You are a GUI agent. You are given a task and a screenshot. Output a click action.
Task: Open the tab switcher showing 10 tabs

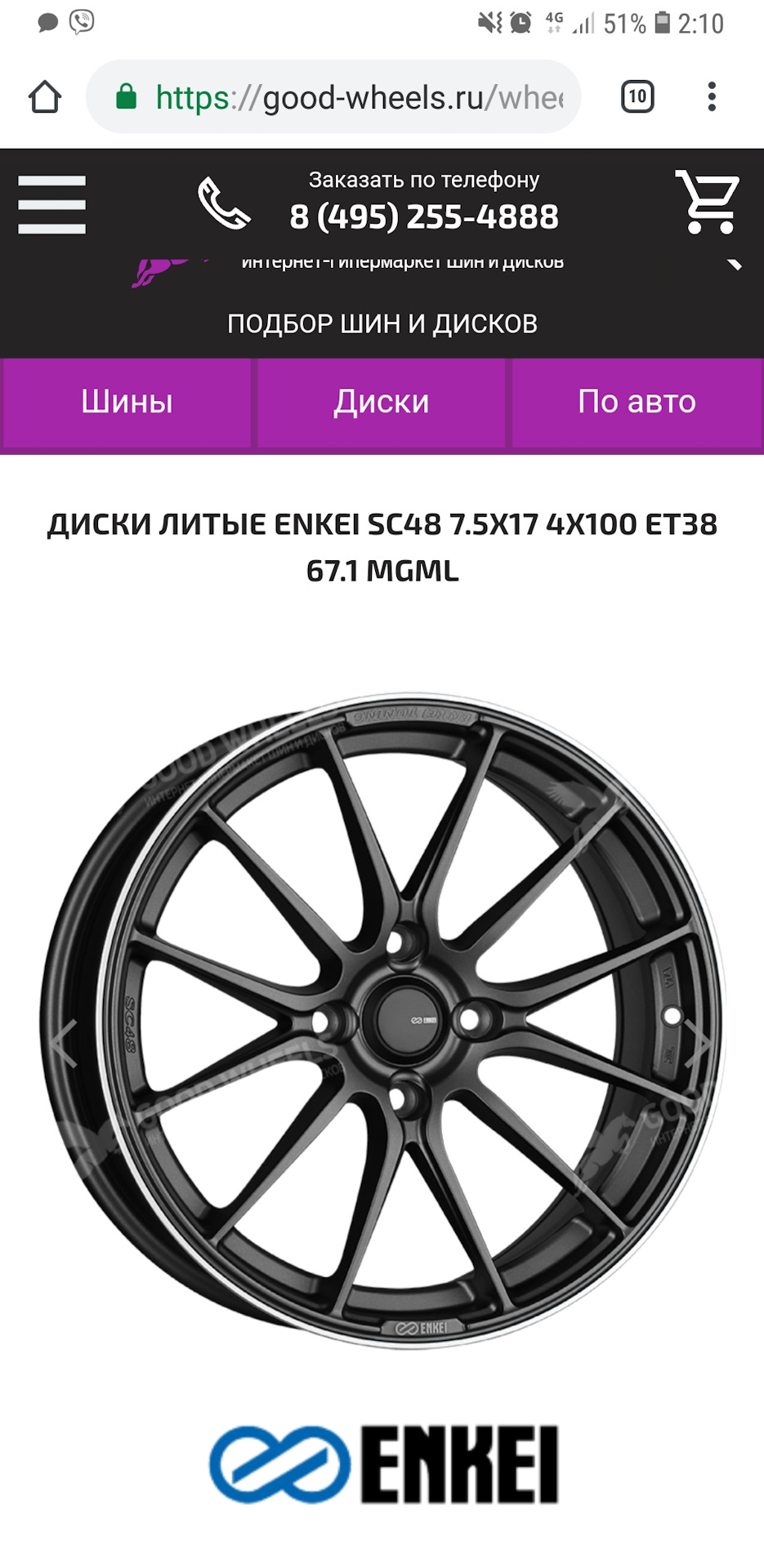(637, 97)
